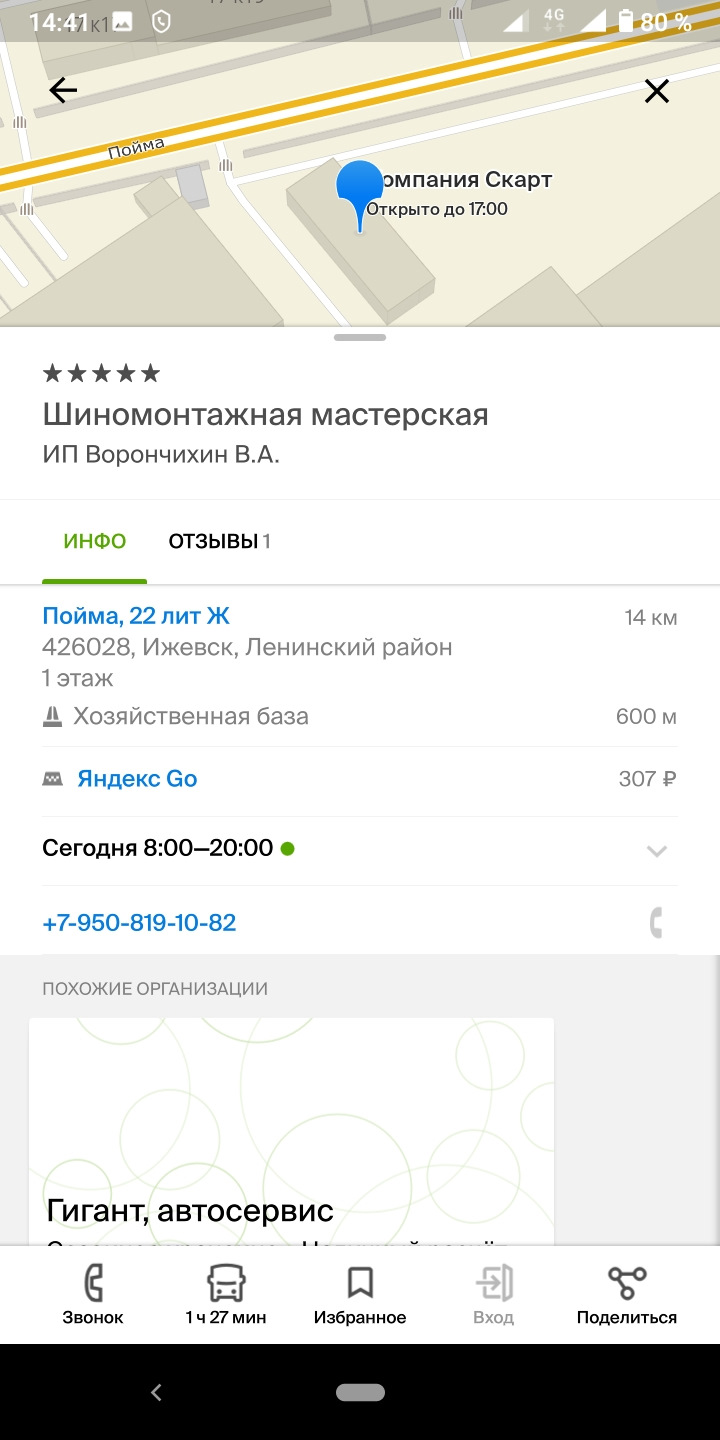Select the Вход entrance icon

492,1280
